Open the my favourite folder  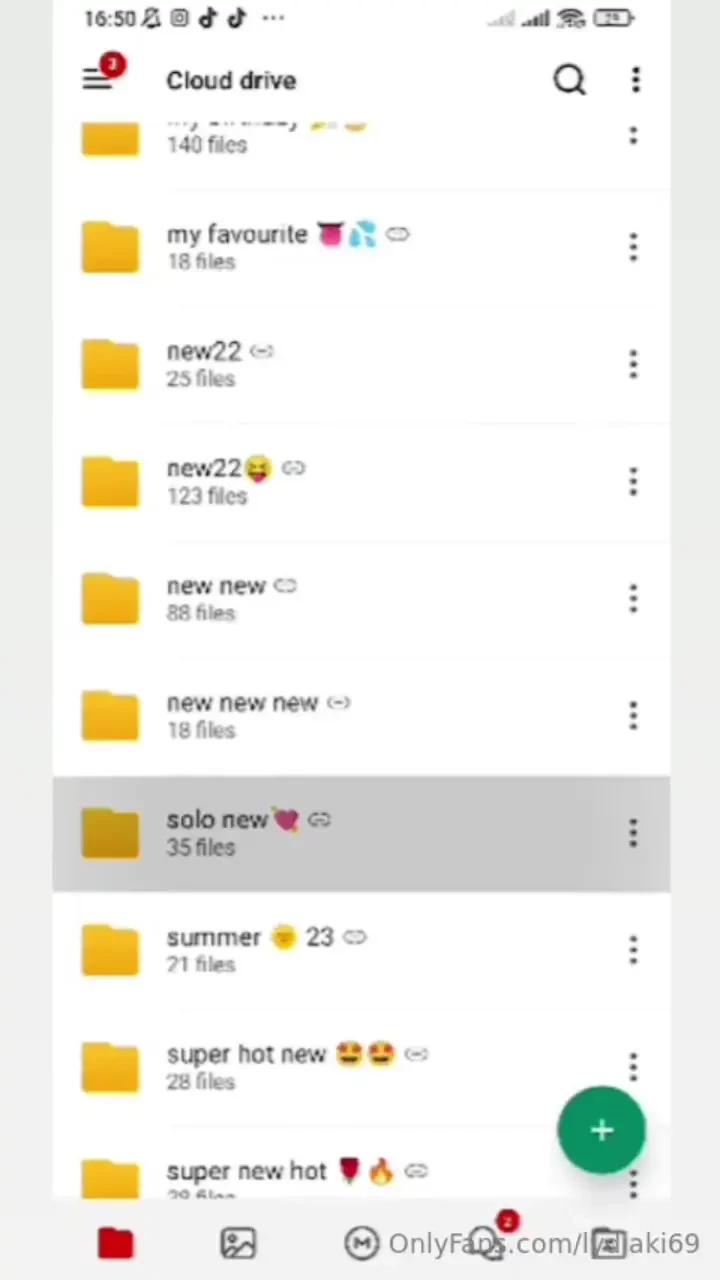coord(237,246)
